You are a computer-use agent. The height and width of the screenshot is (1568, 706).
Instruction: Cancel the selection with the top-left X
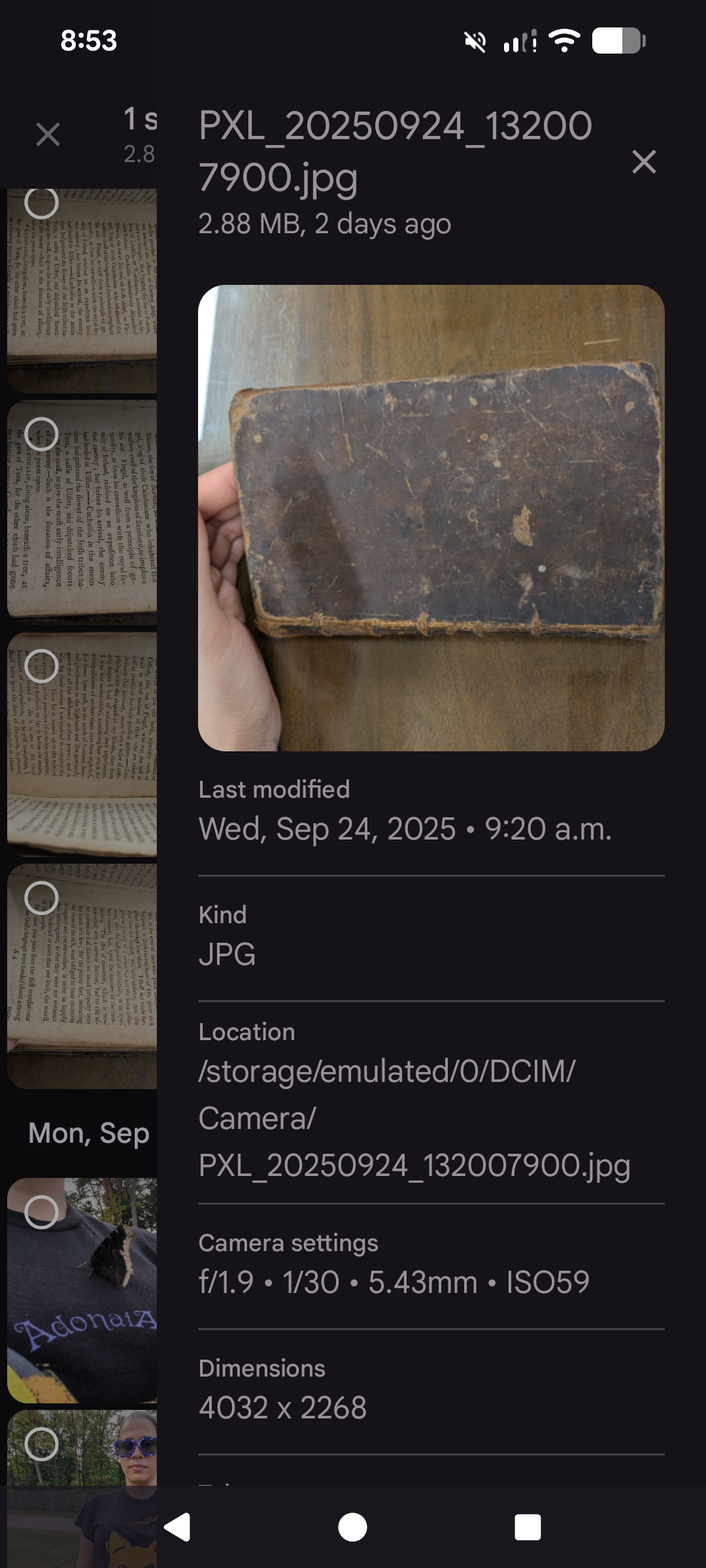tap(48, 135)
